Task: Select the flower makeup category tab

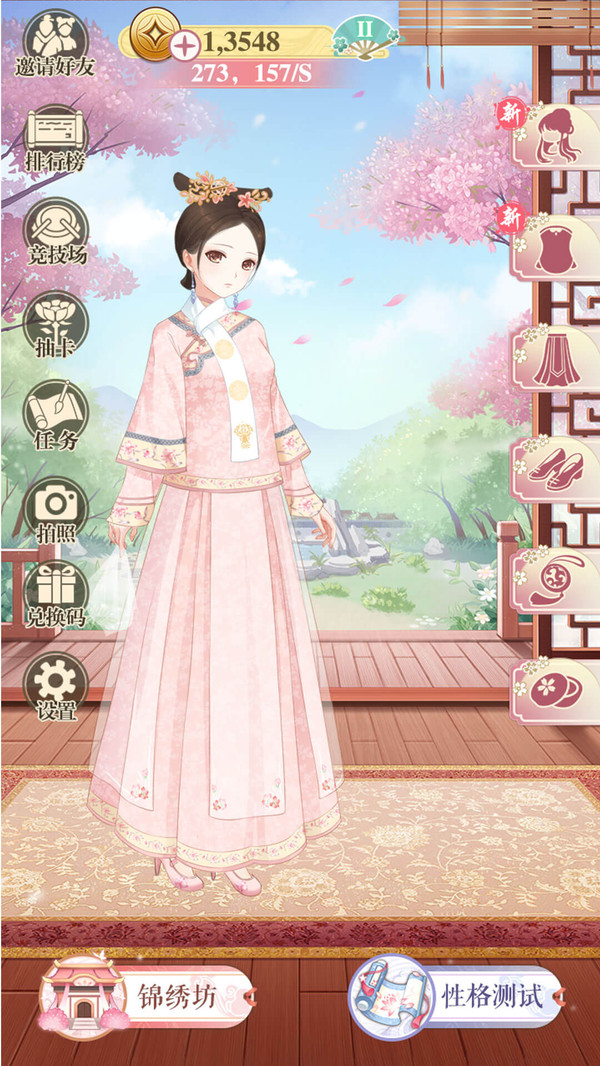Action: pyautogui.click(x=558, y=690)
